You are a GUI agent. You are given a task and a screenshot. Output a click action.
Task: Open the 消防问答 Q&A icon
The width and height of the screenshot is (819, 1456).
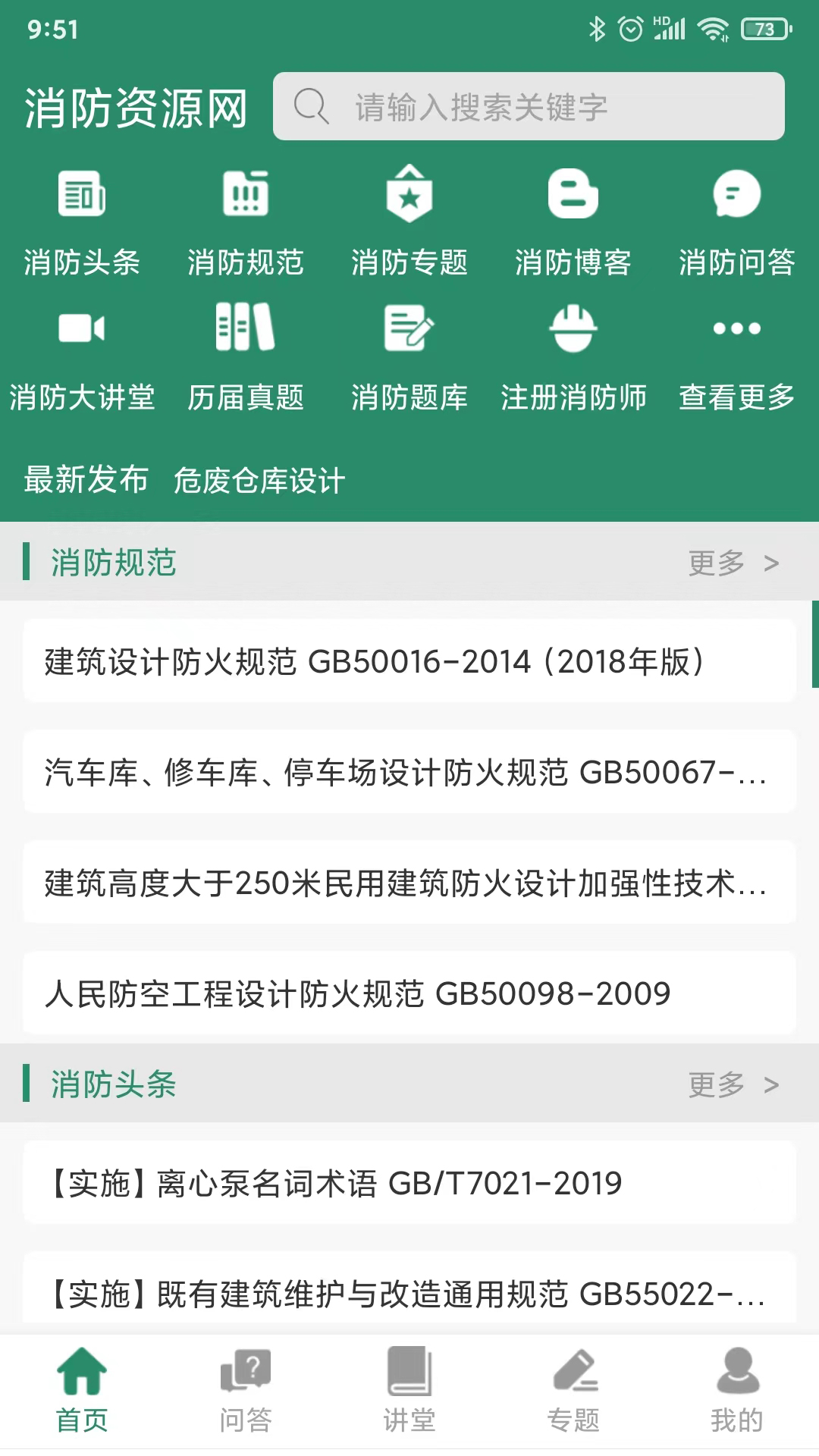[737, 220]
